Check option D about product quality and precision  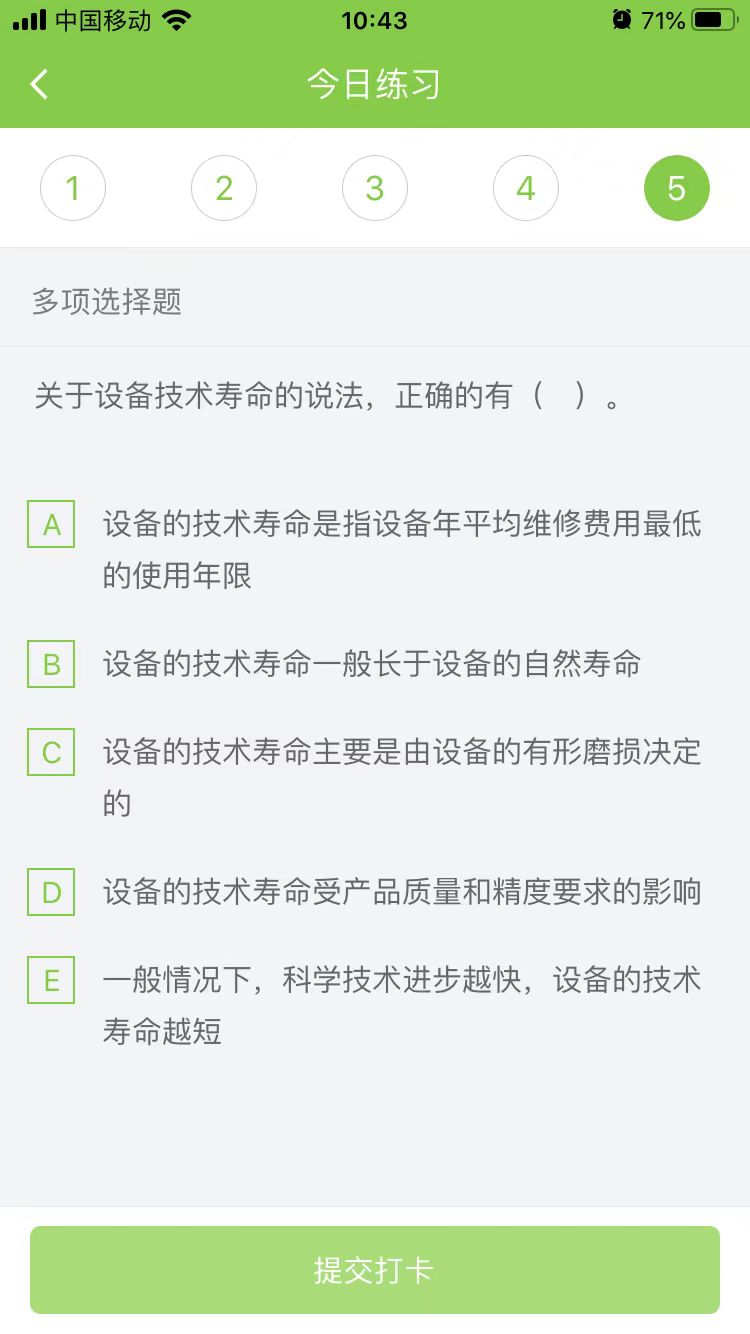[x=52, y=892]
